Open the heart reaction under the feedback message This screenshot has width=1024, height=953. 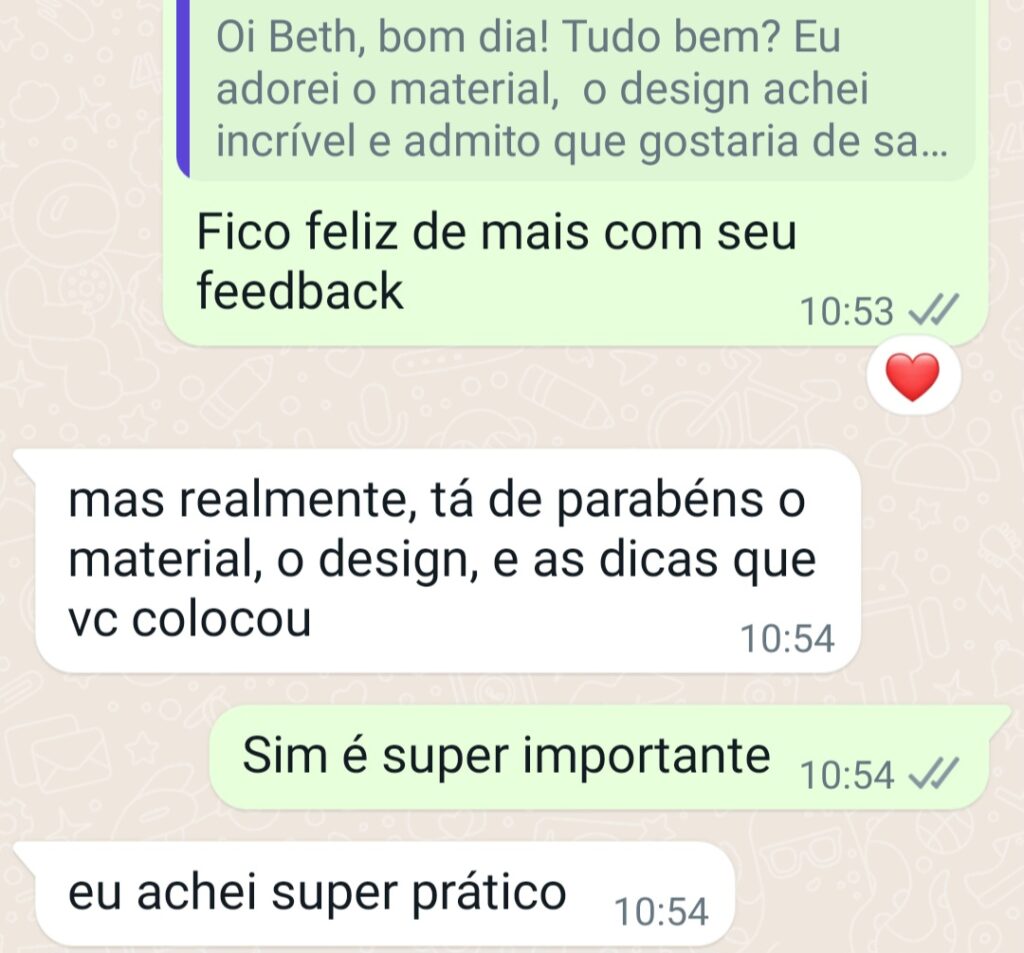coord(913,378)
